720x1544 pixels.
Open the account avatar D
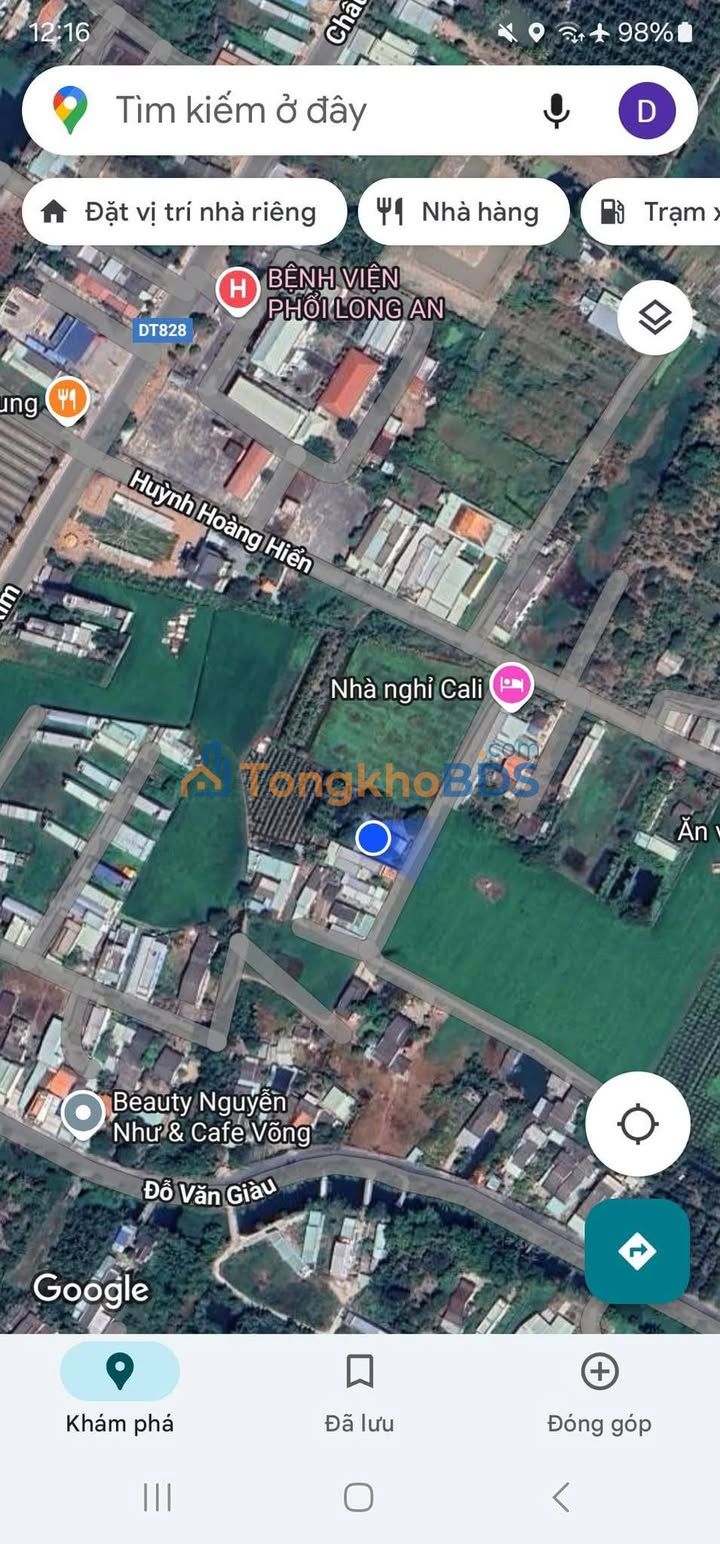coord(646,111)
